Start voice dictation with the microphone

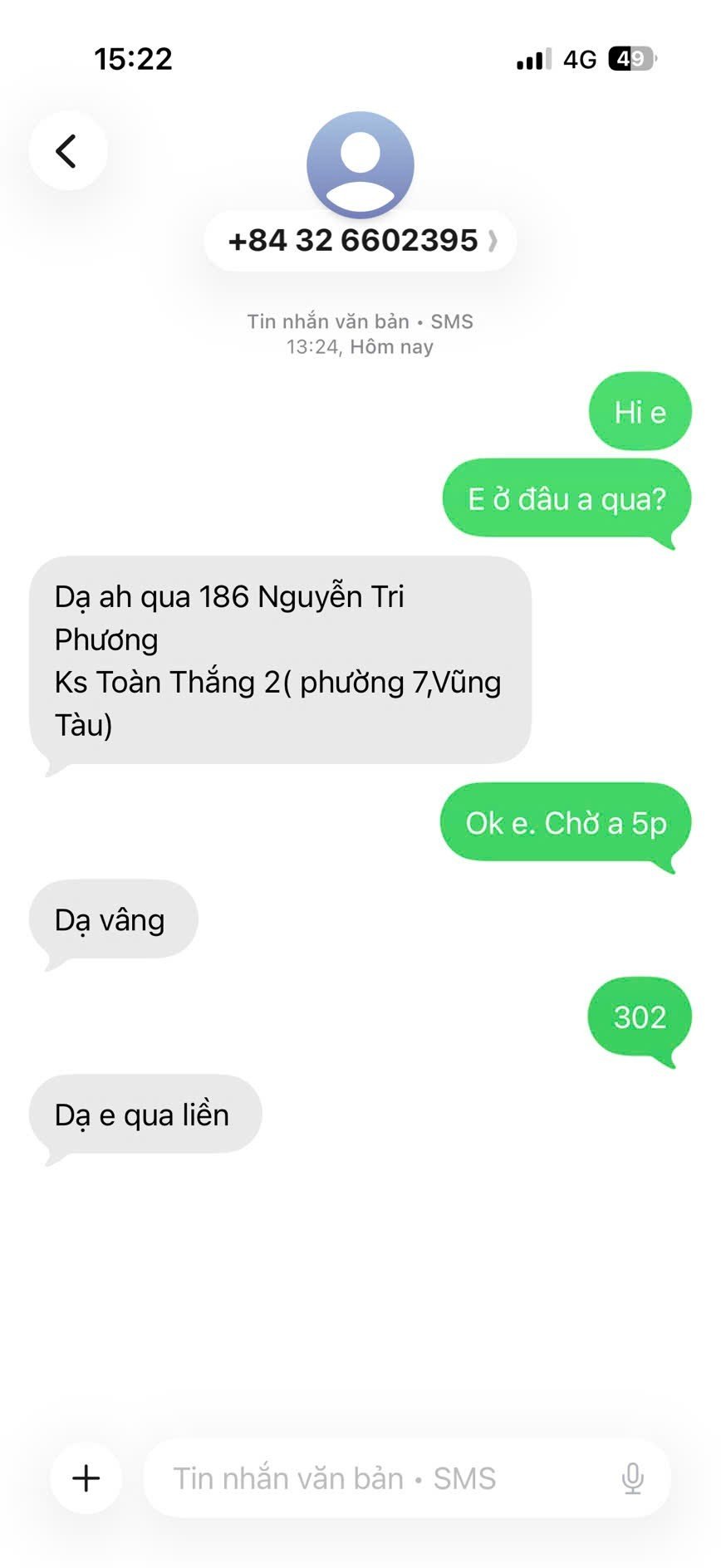click(x=632, y=1477)
